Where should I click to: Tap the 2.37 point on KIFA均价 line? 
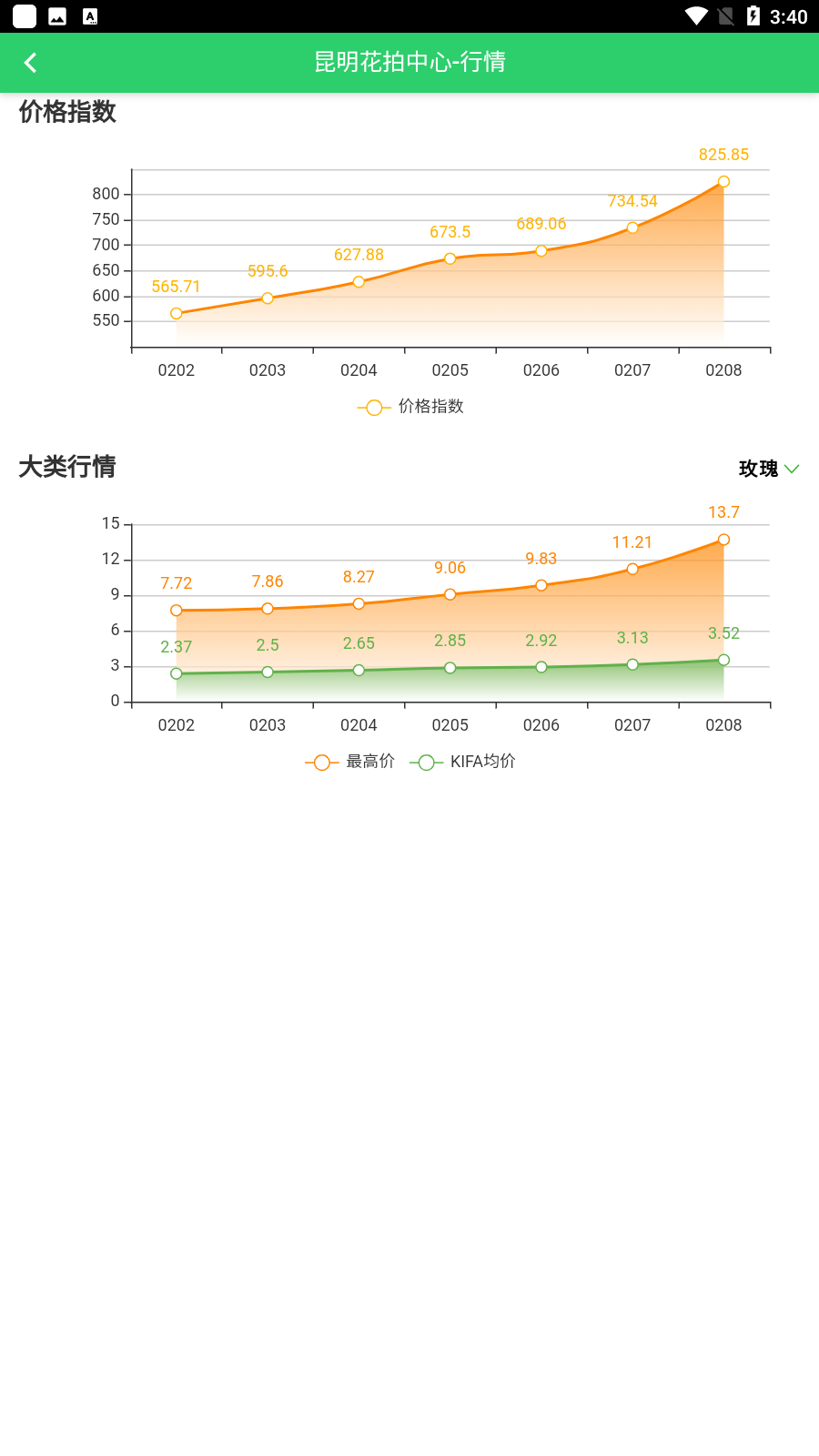(176, 673)
